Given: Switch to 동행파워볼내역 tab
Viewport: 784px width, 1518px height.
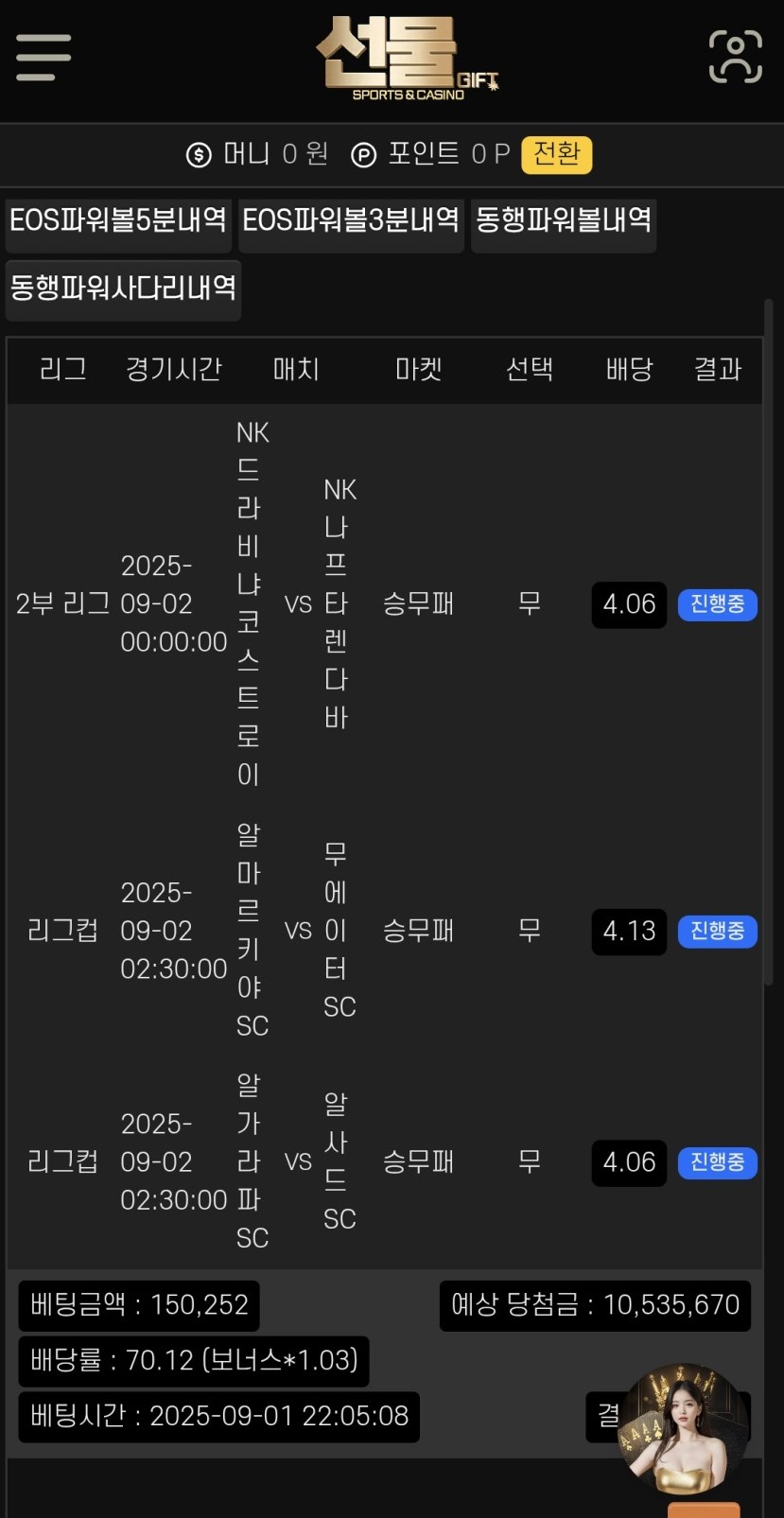Looking at the screenshot, I should click(x=564, y=221).
